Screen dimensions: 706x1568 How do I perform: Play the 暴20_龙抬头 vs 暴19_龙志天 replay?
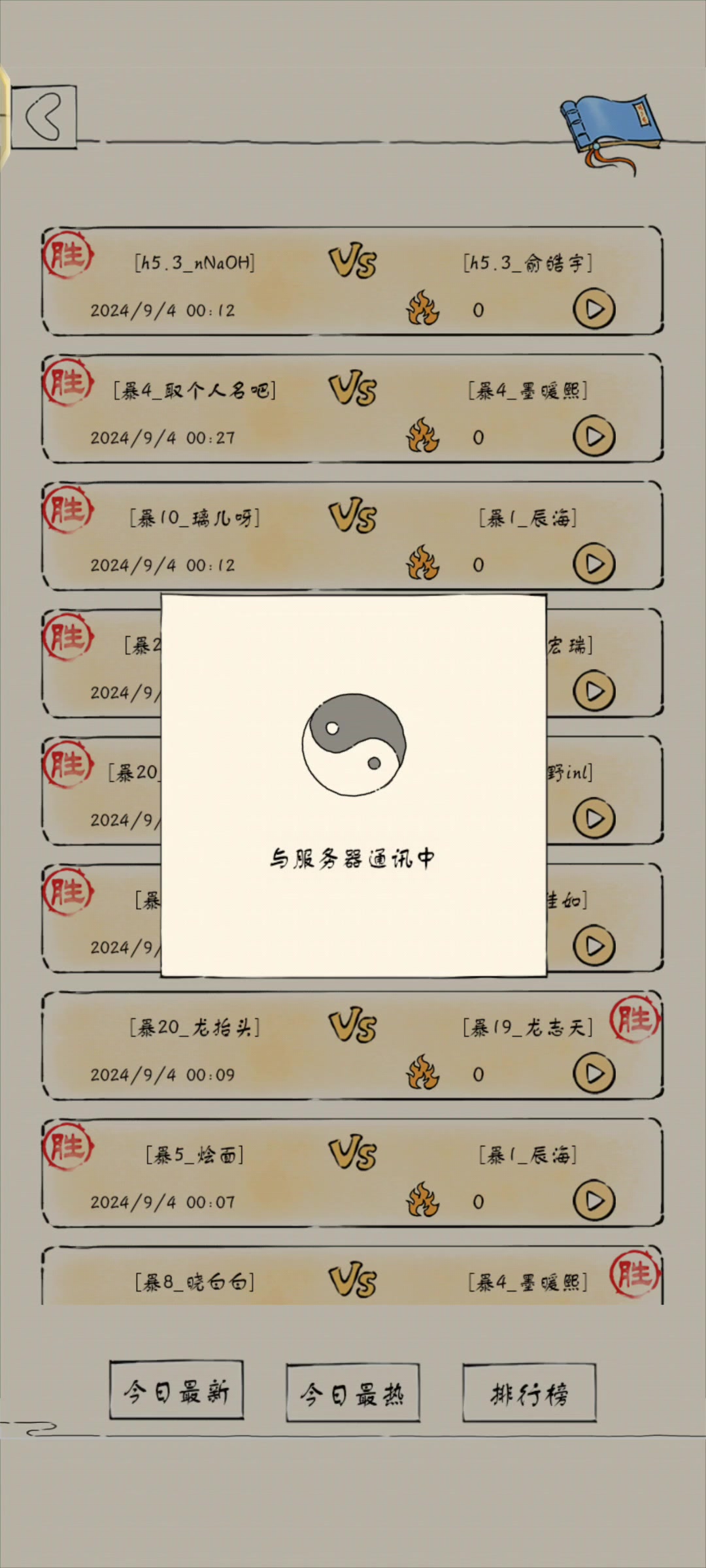pos(594,1073)
